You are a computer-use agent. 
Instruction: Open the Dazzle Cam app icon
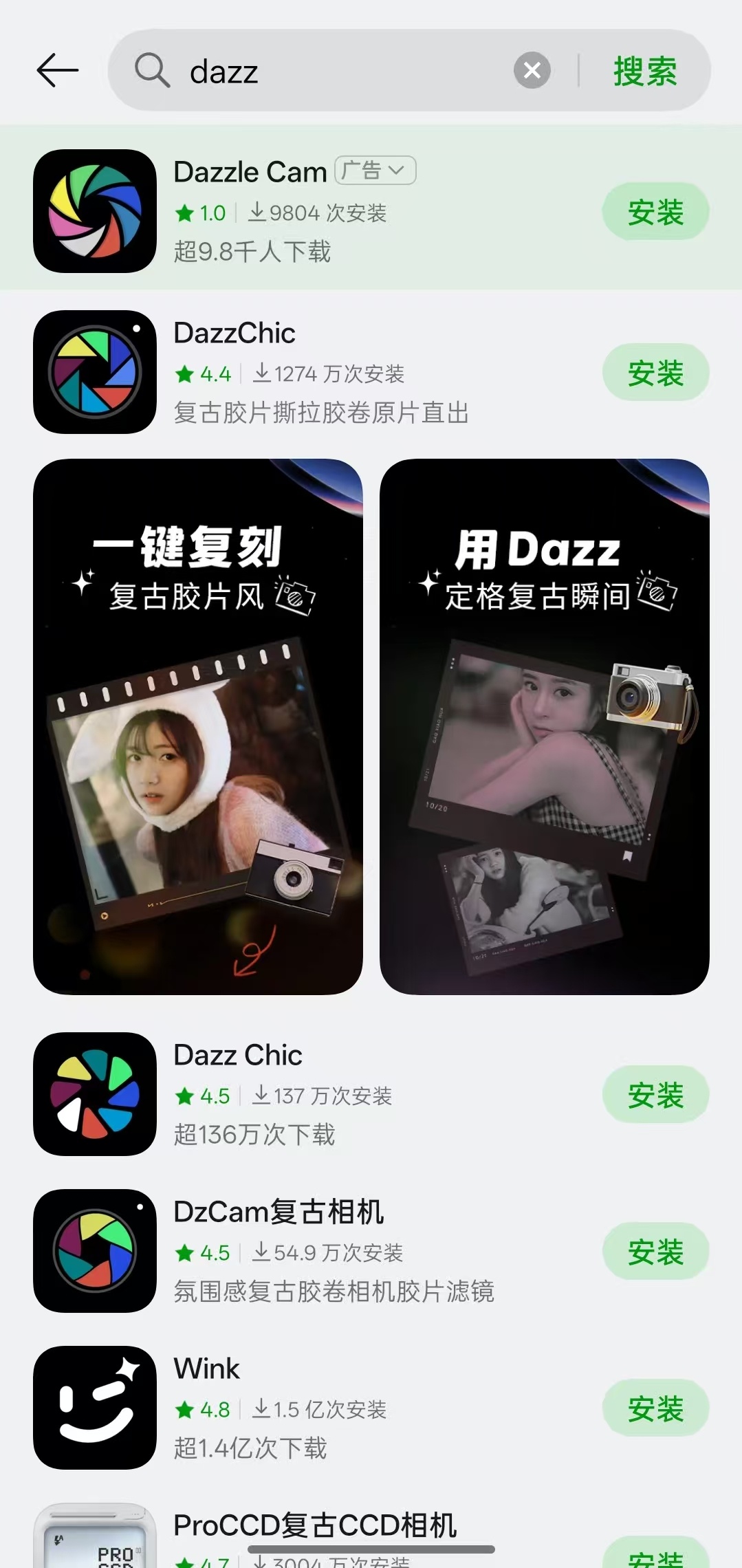(x=94, y=210)
